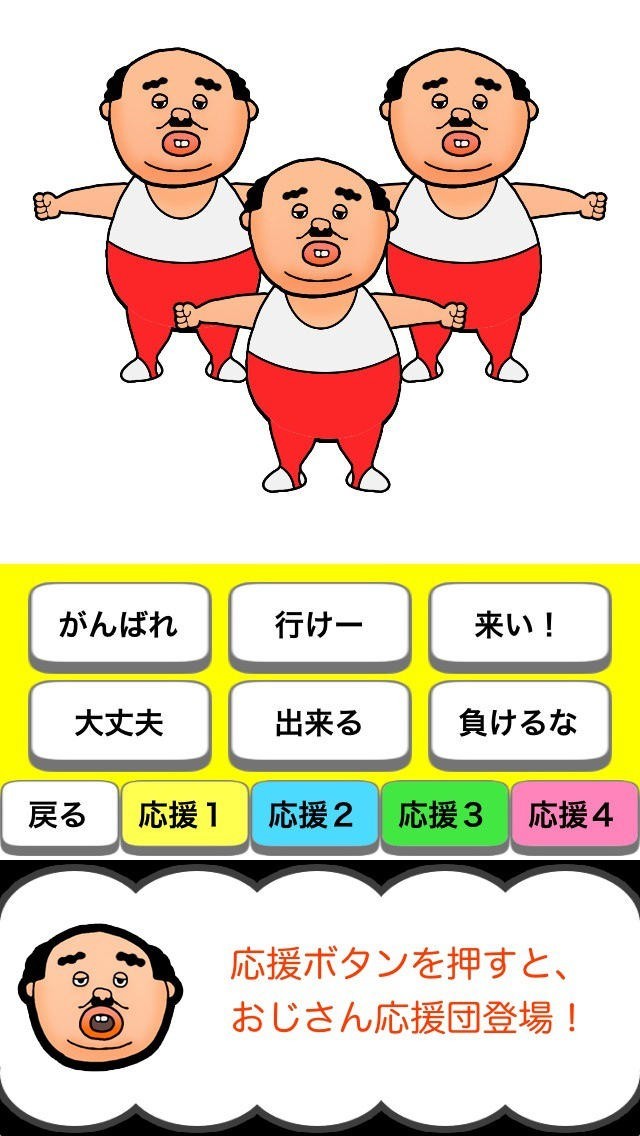Play the 行けー cheer
The height and width of the screenshot is (1136, 640).
319,625
